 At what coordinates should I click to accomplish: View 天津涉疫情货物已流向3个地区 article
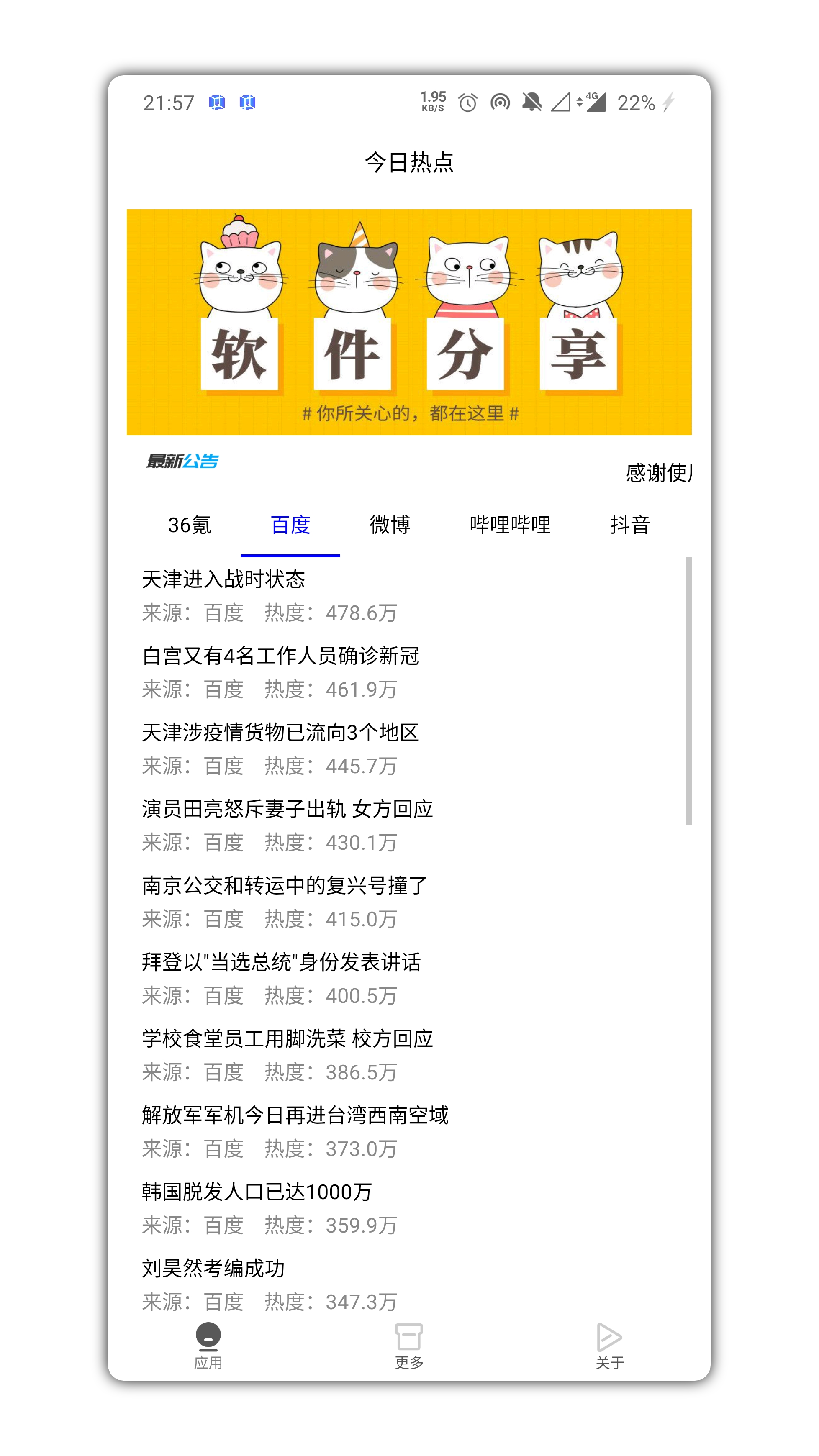280,733
